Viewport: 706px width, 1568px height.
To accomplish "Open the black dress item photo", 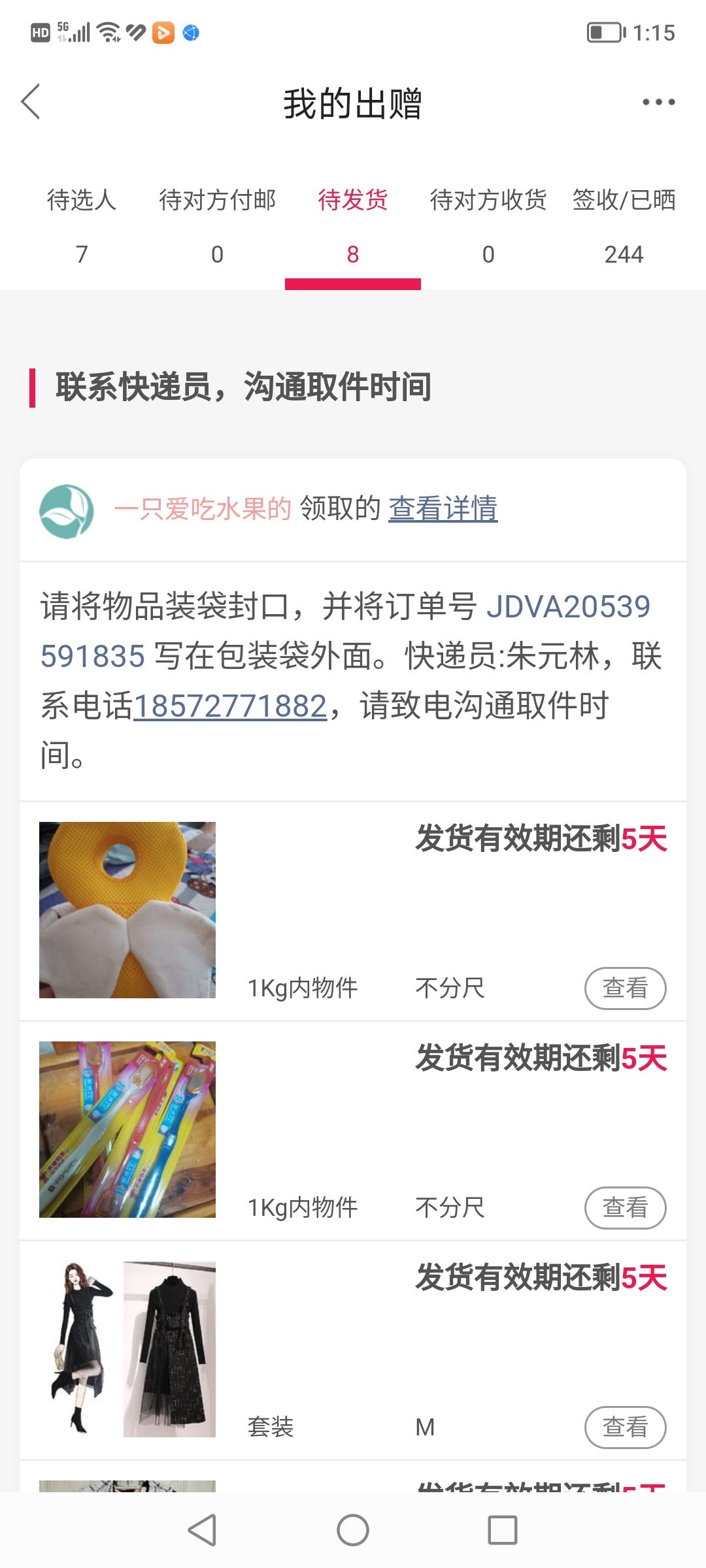I will click(127, 1349).
